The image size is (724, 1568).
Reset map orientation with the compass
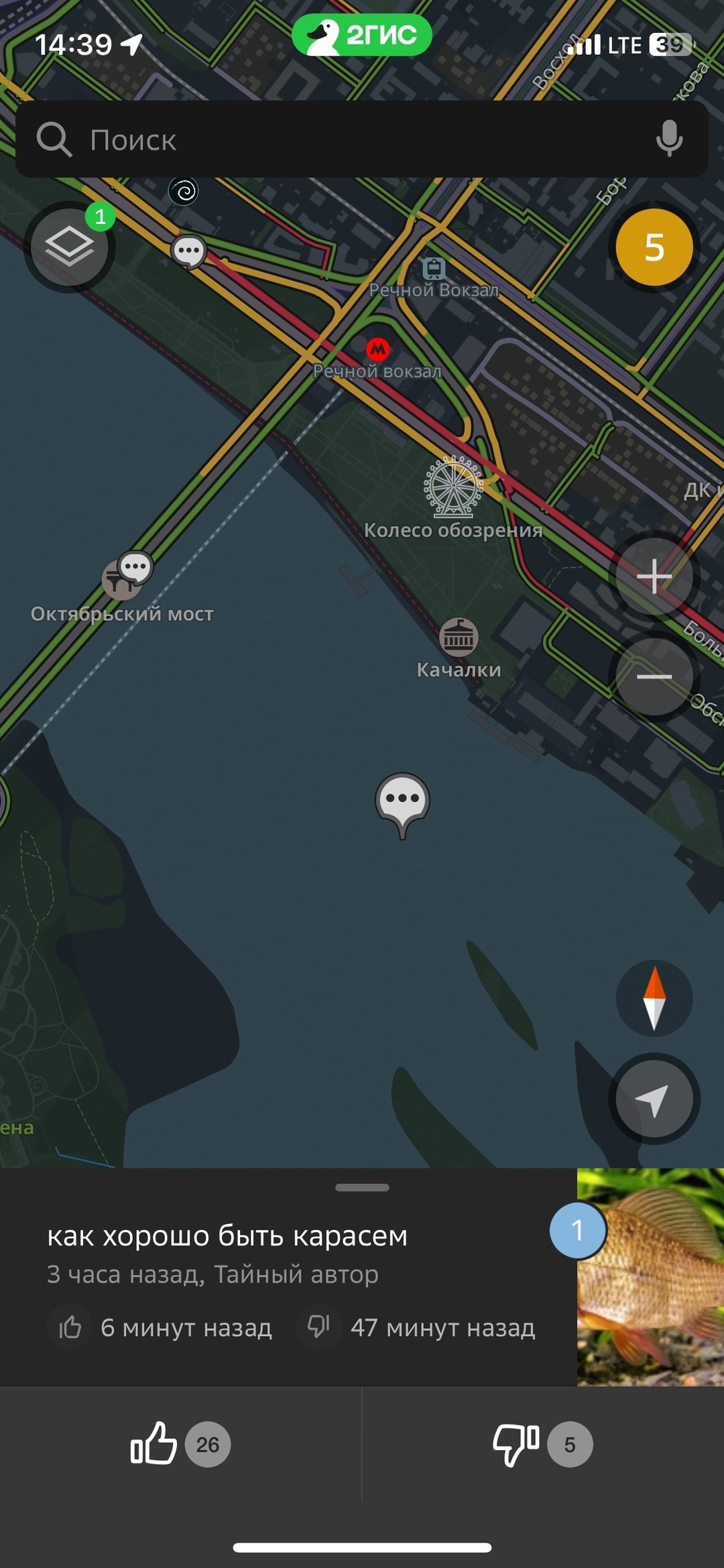(654, 998)
